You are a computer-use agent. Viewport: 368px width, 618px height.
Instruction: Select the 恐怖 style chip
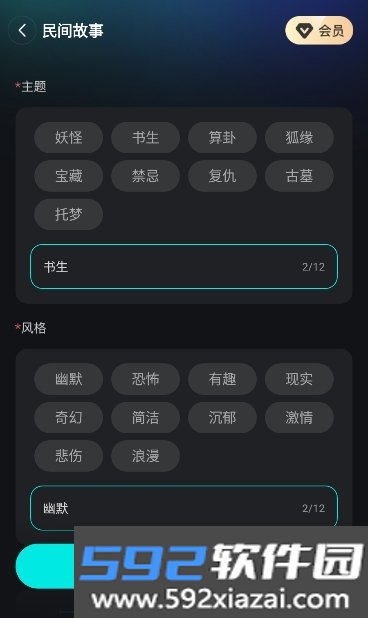(145, 379)
